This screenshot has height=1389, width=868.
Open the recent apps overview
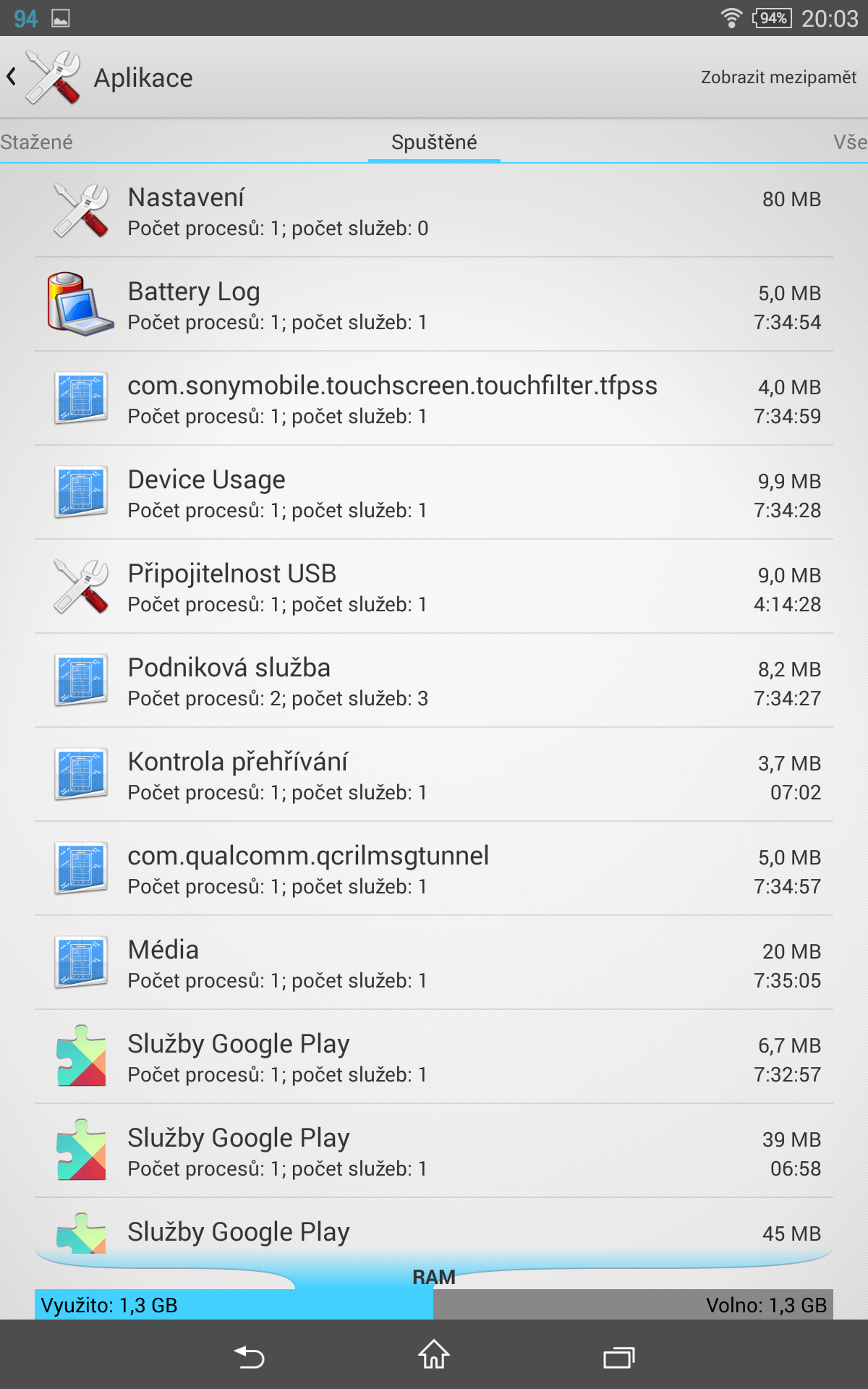(619, 1356)
